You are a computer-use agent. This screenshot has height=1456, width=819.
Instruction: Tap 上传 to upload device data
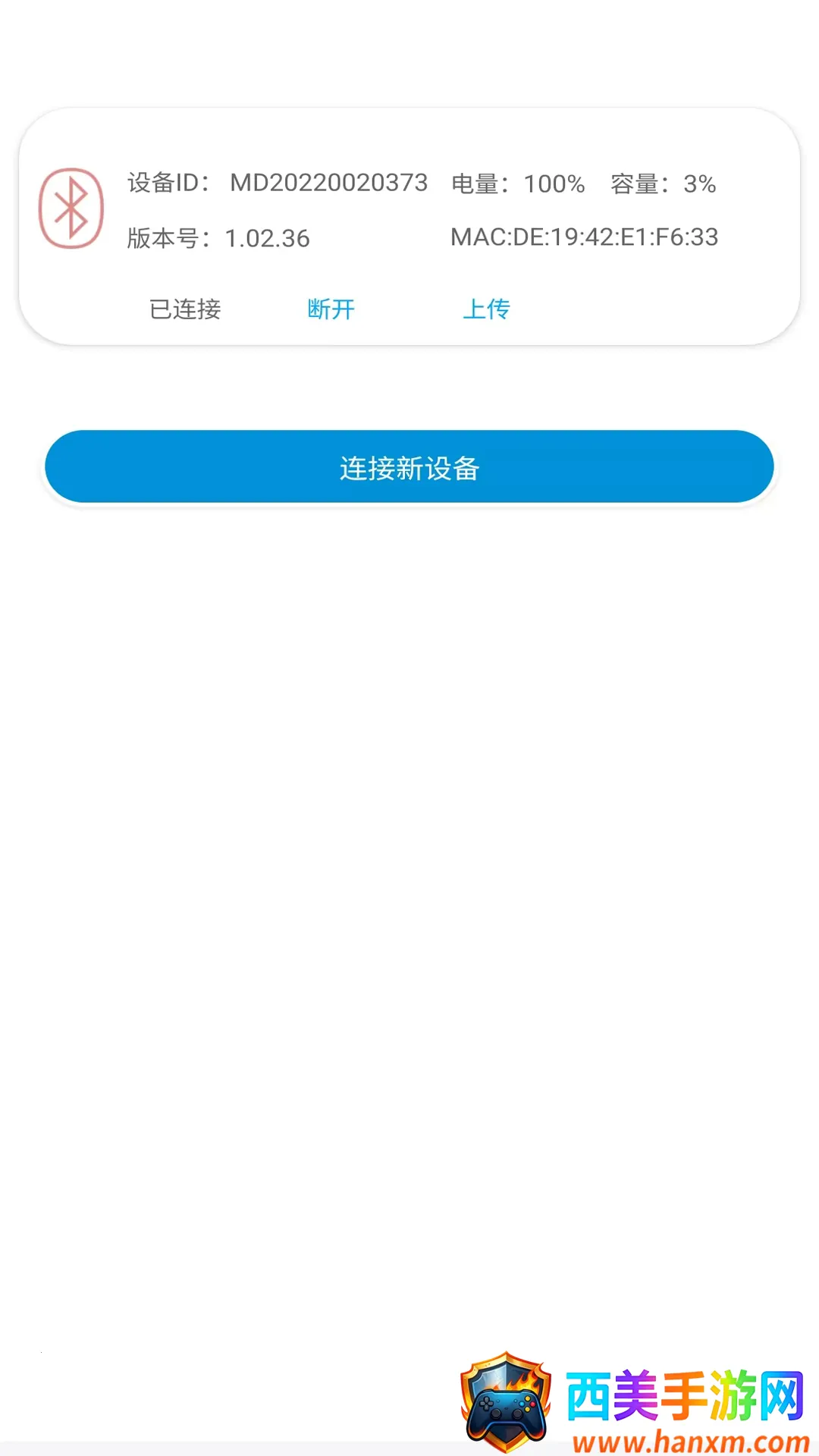486,309
